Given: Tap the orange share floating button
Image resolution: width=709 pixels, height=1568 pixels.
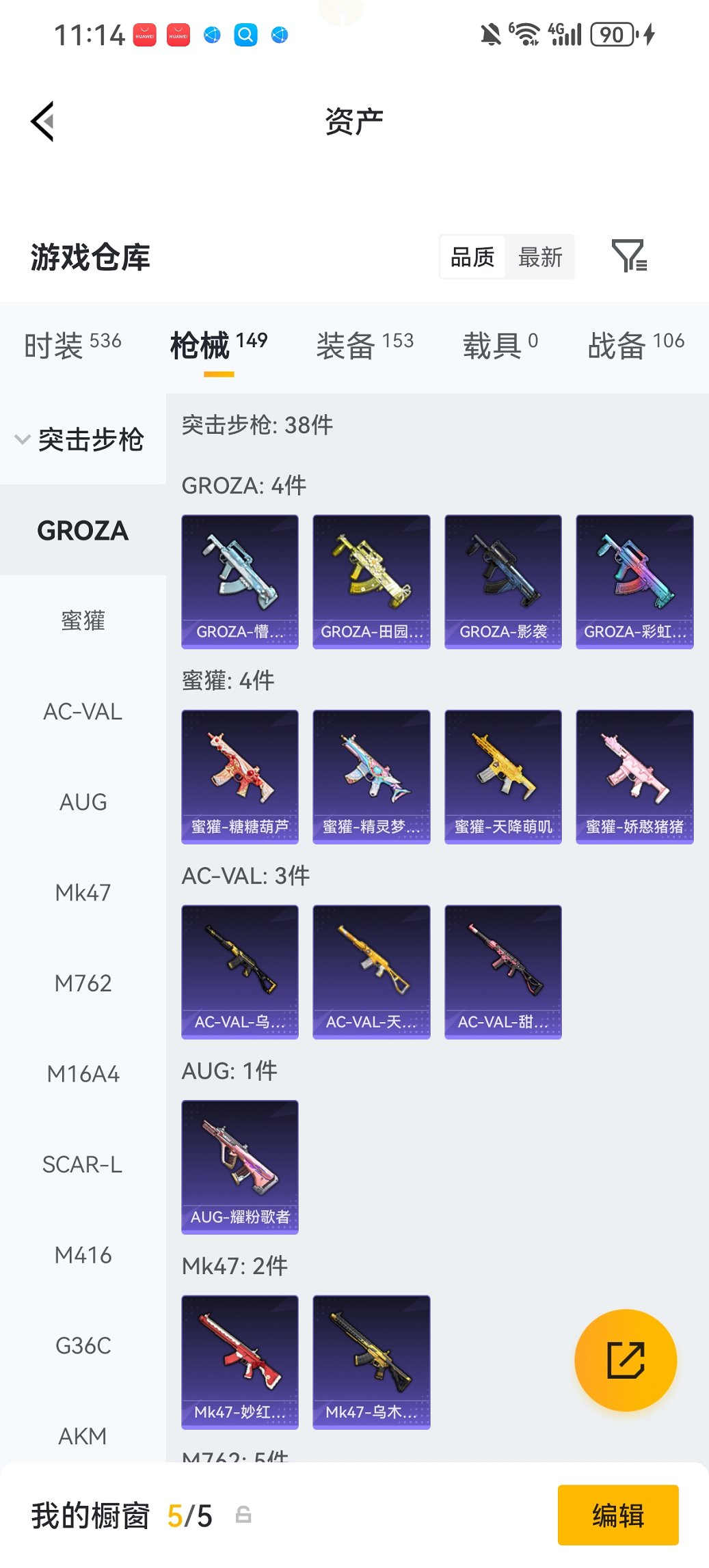Looking at the screenshot, I should (625, 1360).
